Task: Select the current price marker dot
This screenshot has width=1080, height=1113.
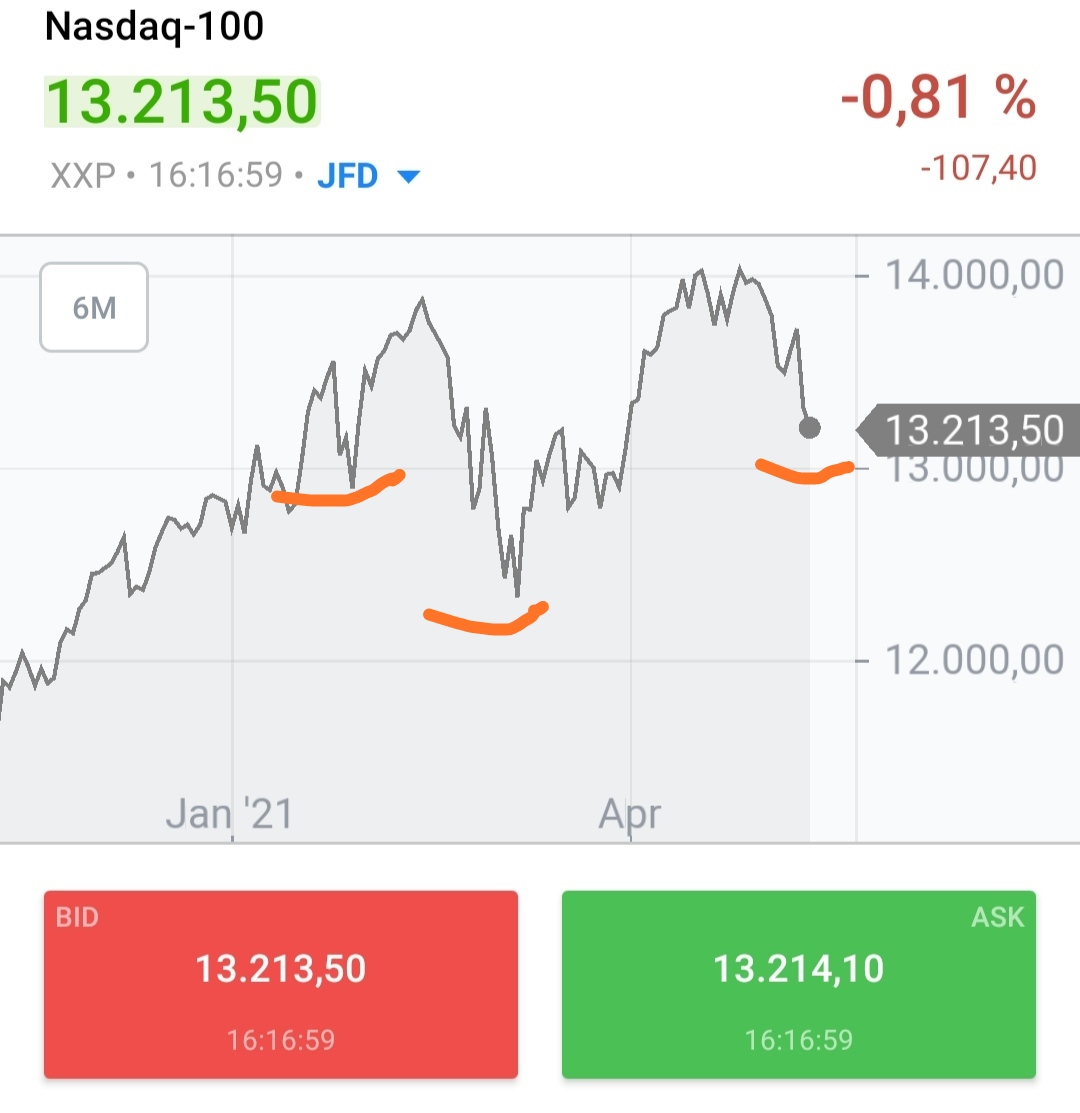Action: tap(809, 428)
